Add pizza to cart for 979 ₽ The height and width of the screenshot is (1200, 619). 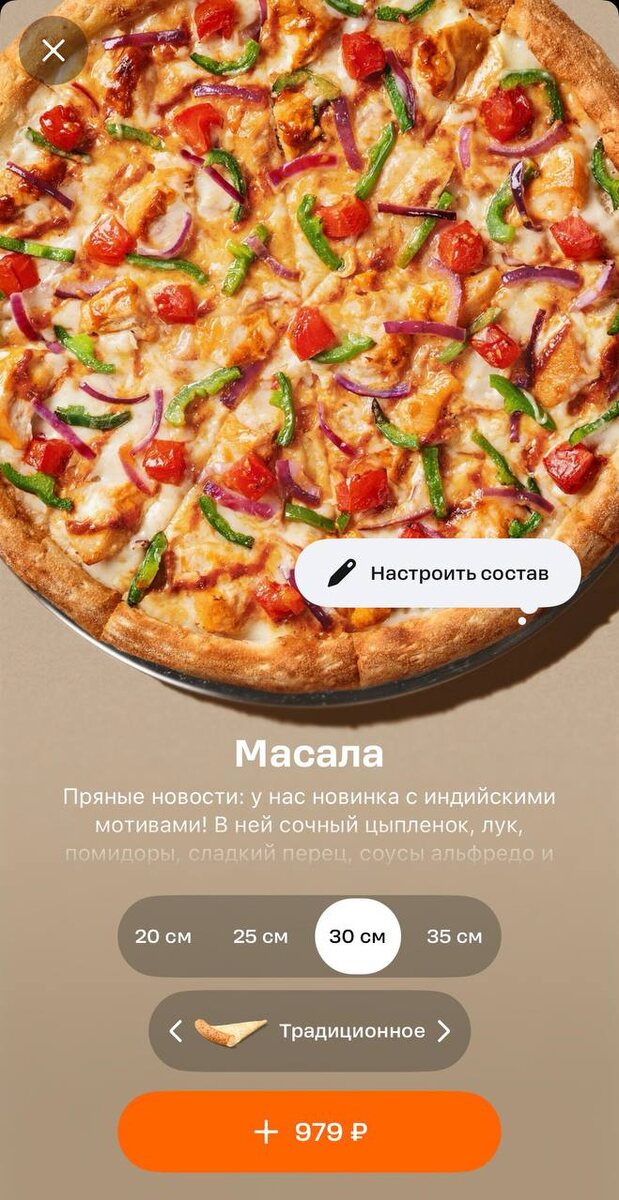(x=309, y=1132)
